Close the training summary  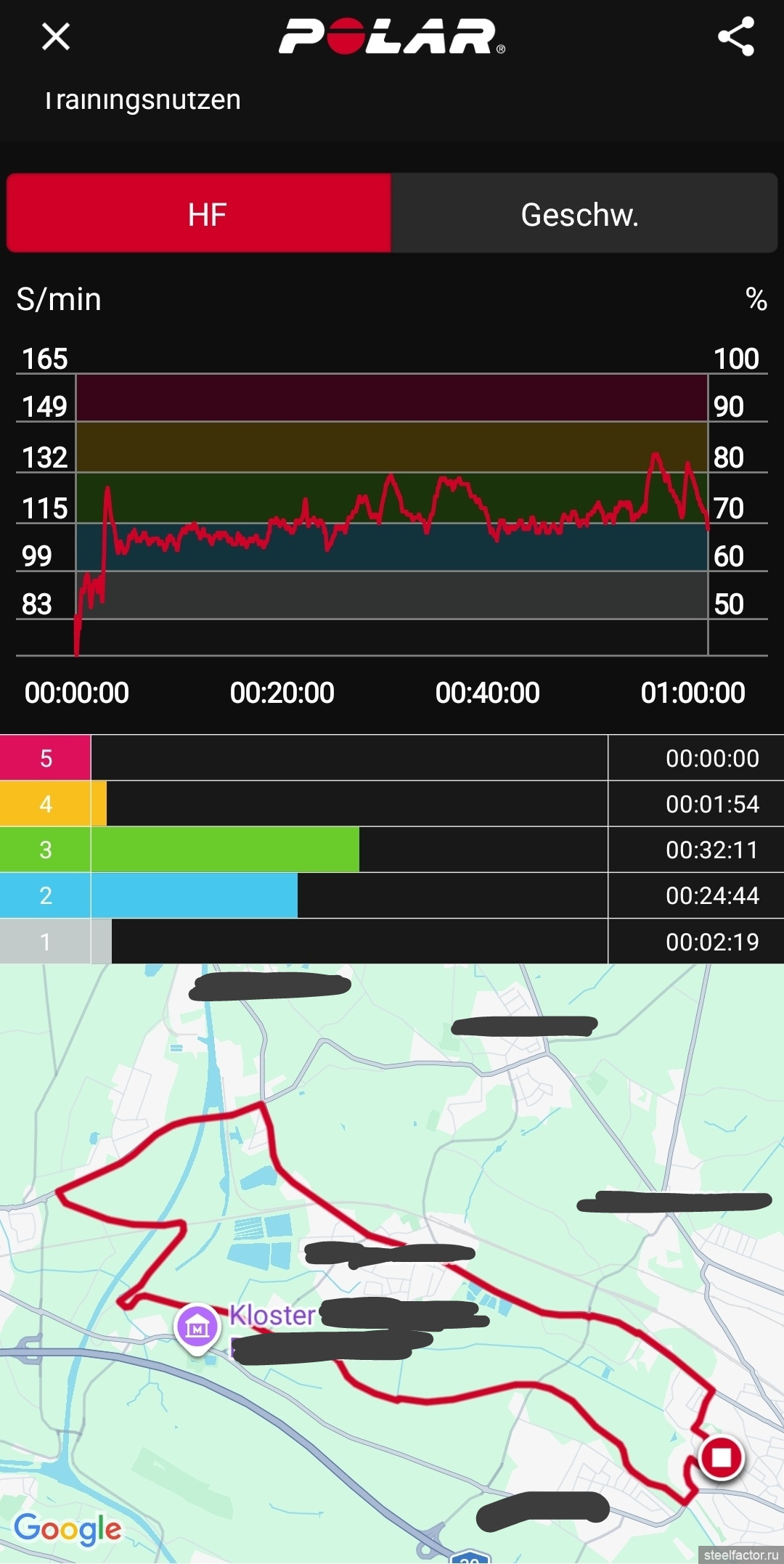tap(56, 36)
